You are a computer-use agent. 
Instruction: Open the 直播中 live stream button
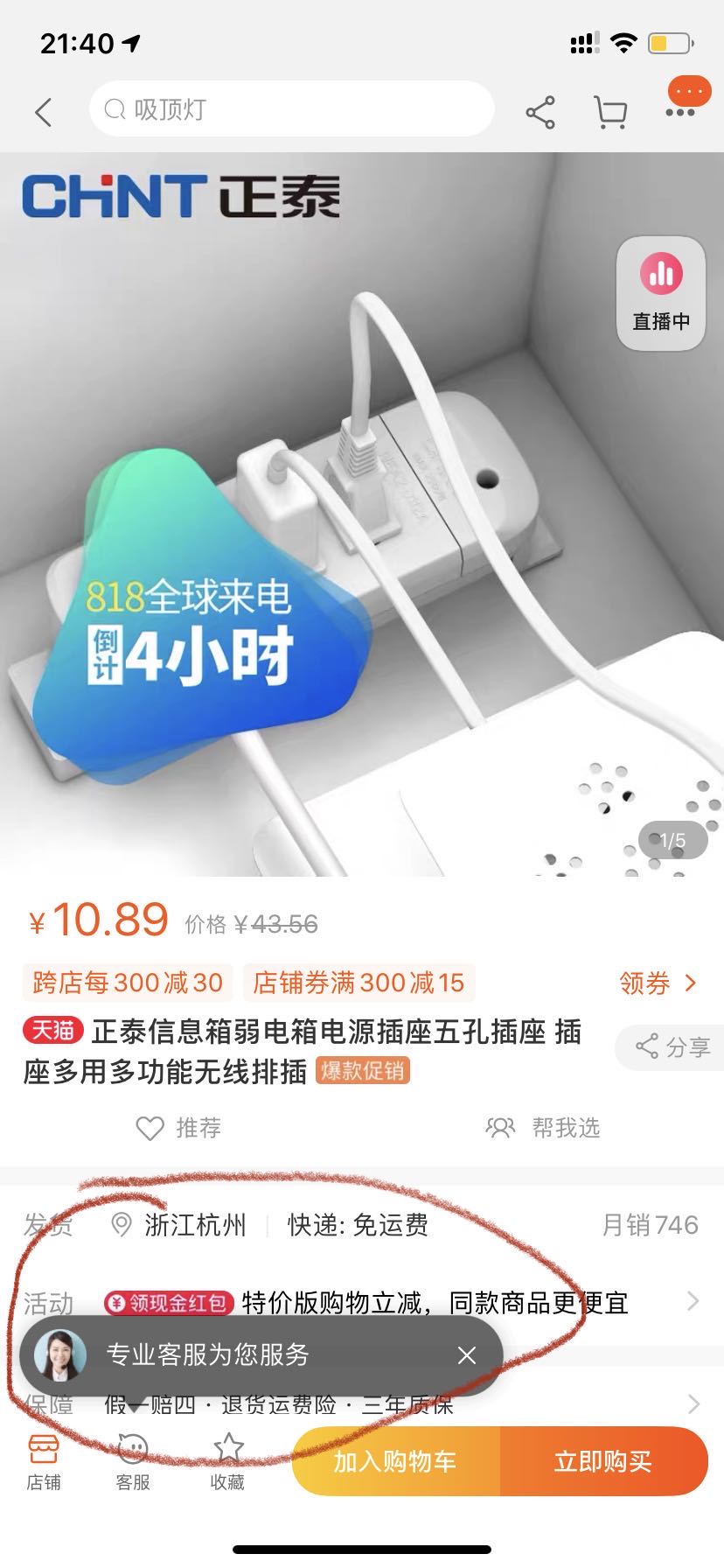point(661,294)
